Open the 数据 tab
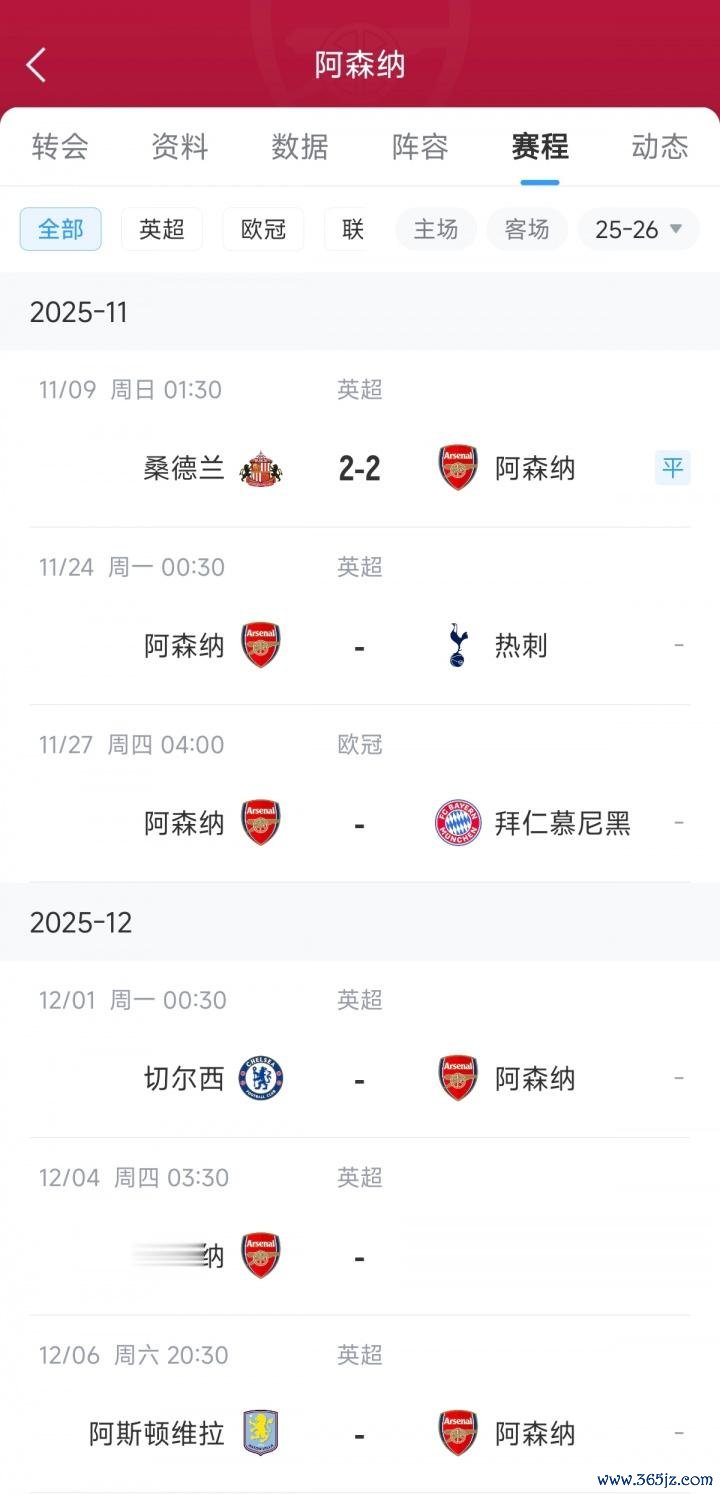Screen dimensions: 720x1495 click(x=300, y=147)
